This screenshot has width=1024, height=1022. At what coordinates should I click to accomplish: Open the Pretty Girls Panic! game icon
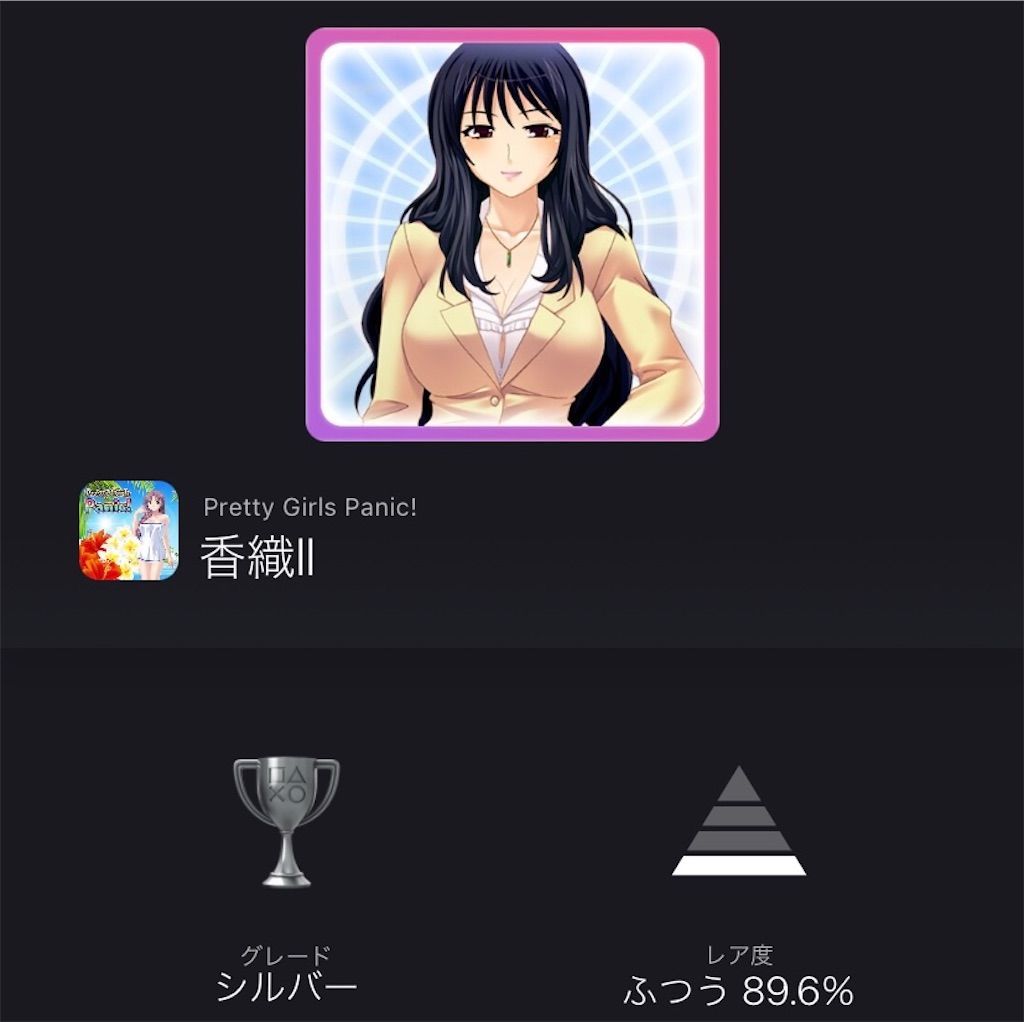click(129, 531)
